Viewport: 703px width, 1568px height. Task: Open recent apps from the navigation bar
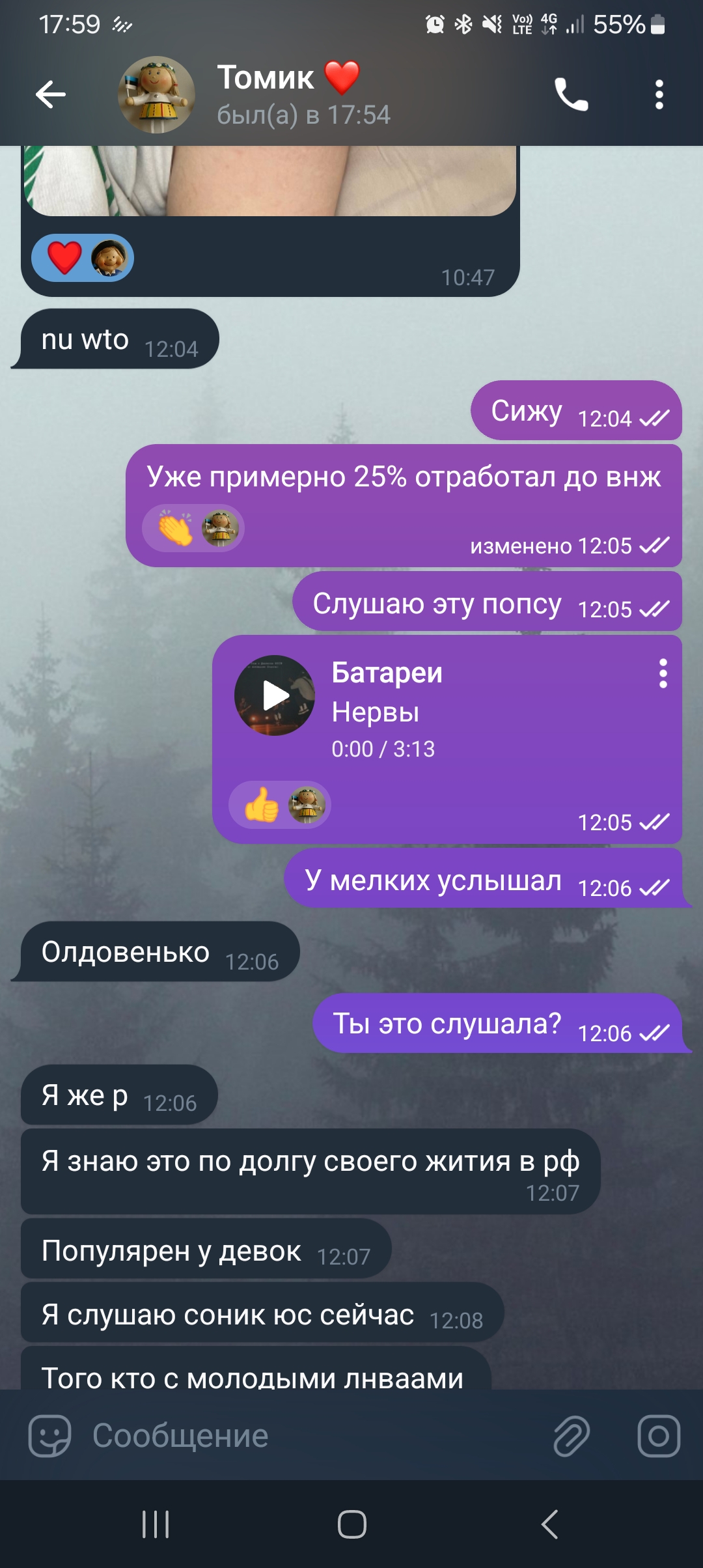point(156,1524)
